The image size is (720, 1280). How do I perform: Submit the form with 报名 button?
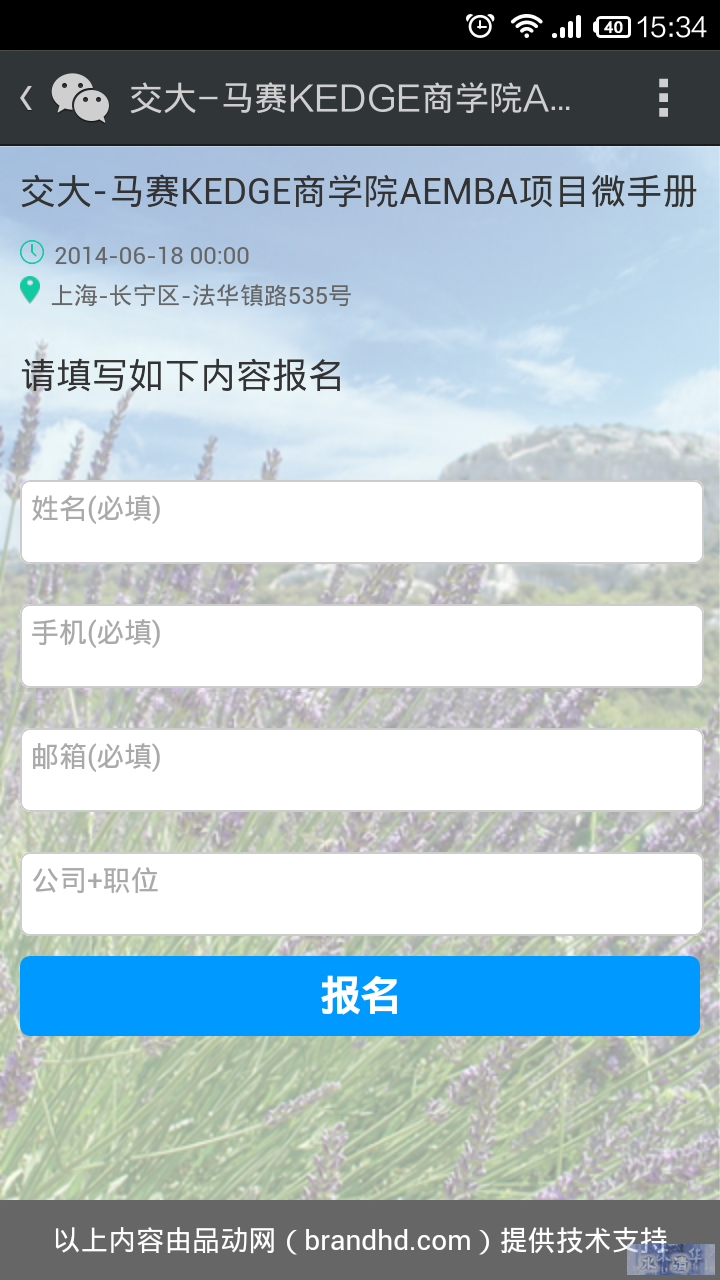click(360, 996)
